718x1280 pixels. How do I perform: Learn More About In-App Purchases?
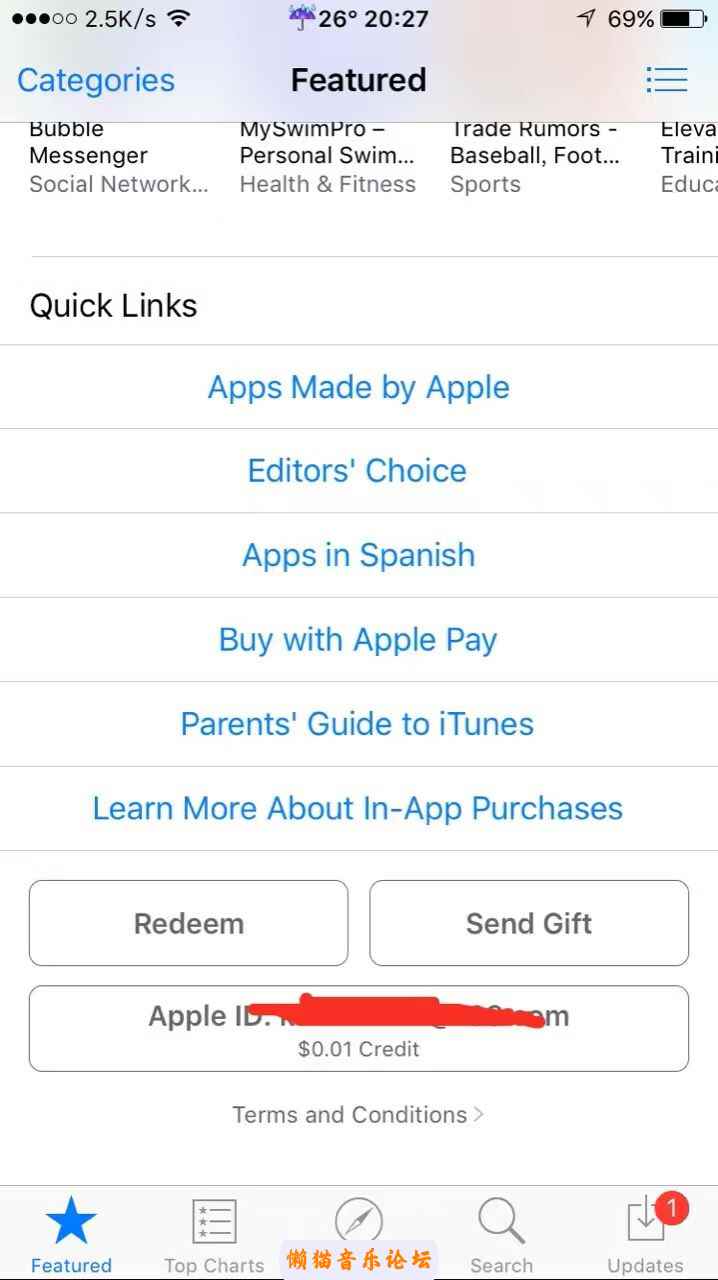[x=358, y=808]
